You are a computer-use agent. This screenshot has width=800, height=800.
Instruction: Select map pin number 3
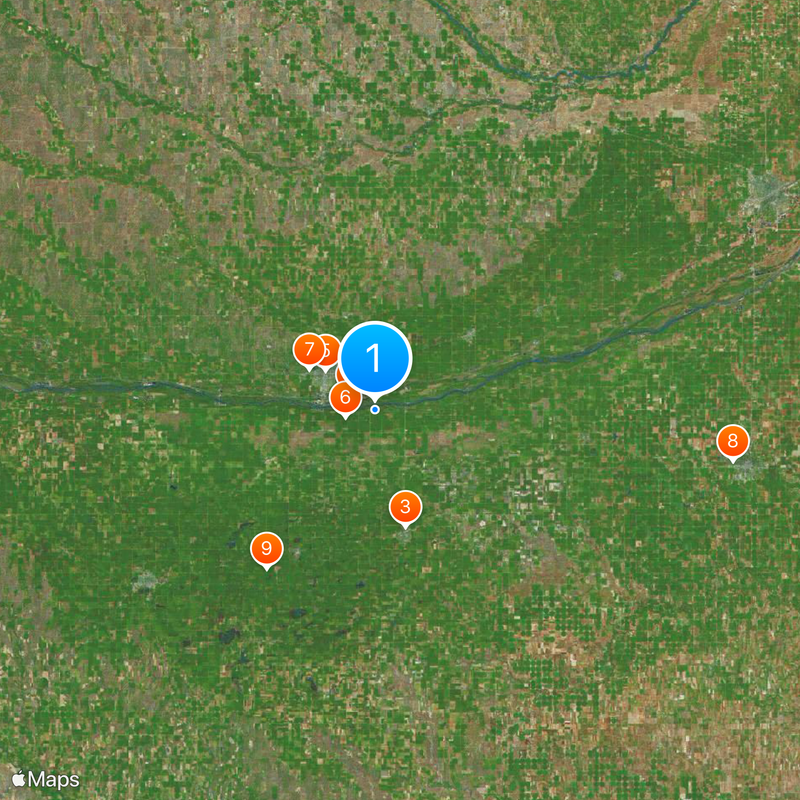tap(405, 507)
